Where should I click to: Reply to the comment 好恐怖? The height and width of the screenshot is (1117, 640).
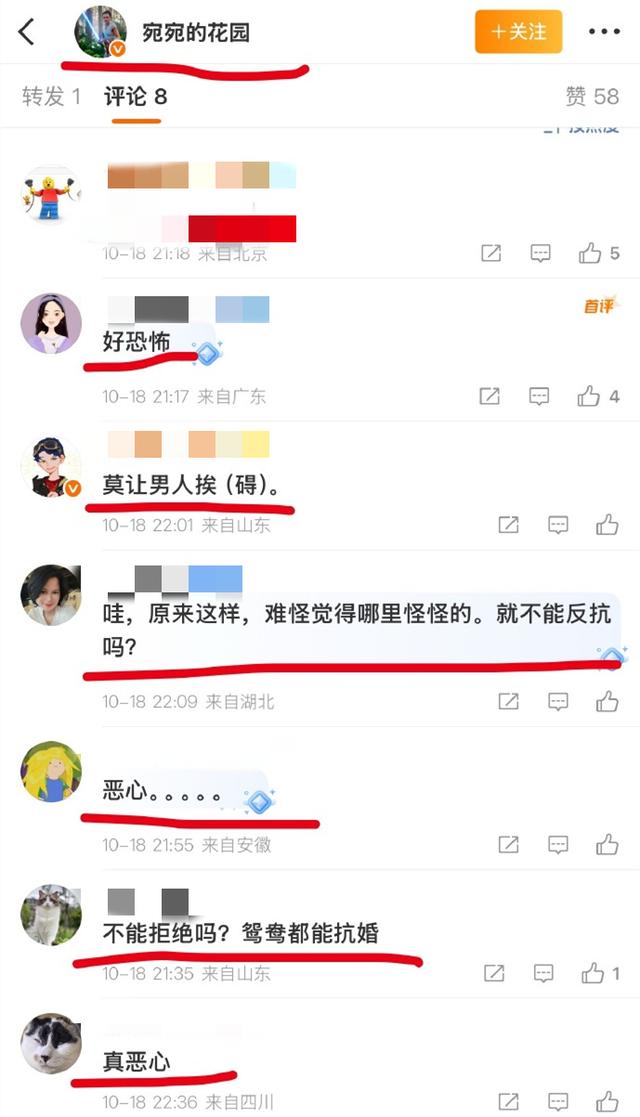(539, 396)
